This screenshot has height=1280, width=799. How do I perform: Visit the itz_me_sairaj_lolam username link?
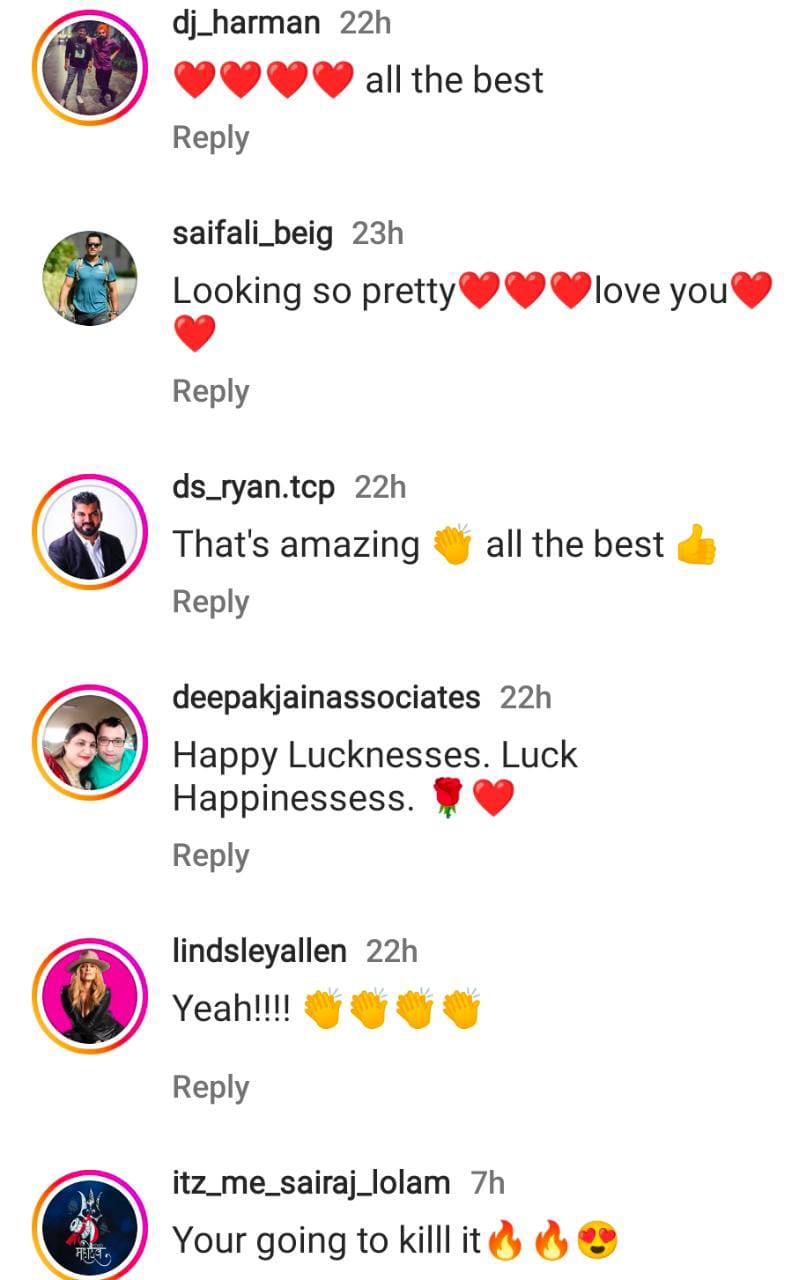click(x=312, y=1184)
